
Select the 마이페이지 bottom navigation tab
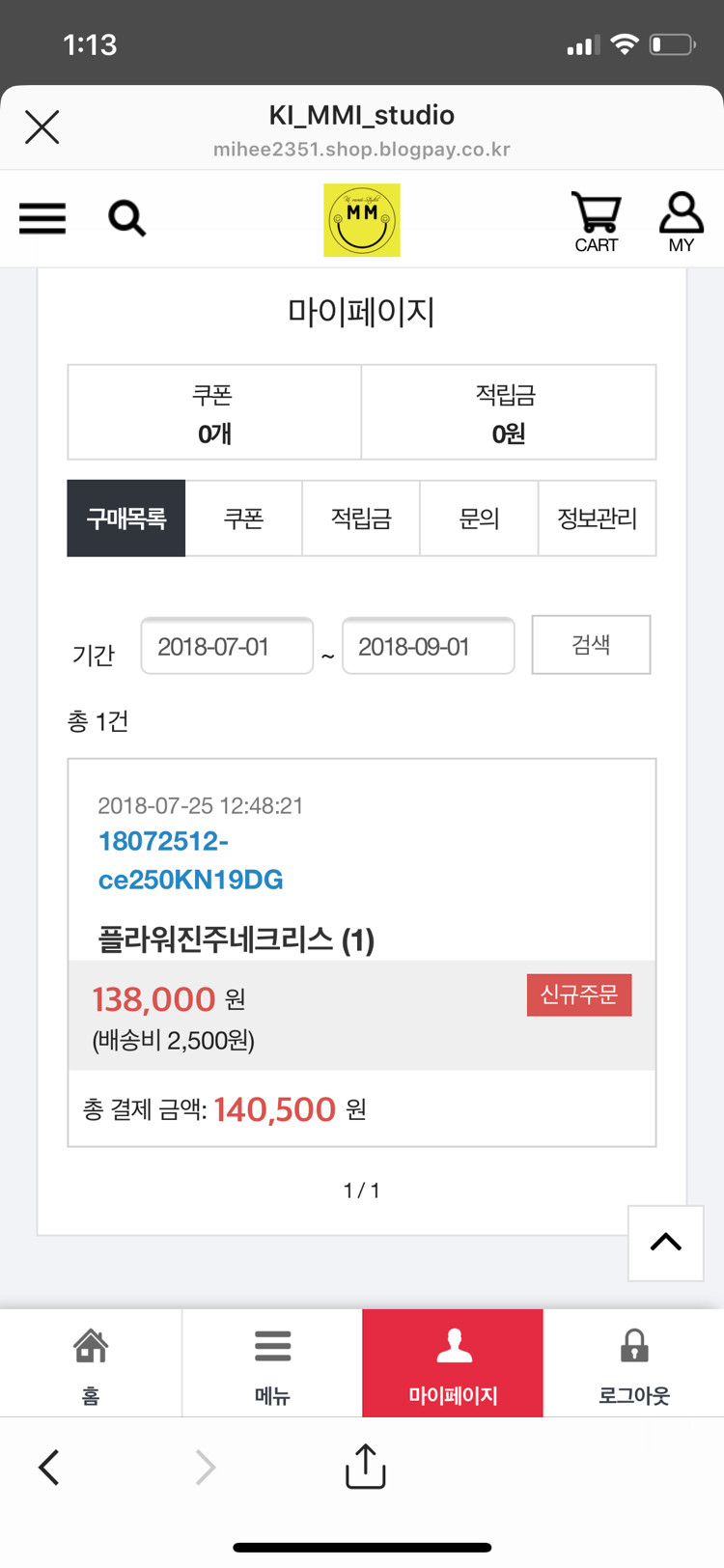click(452, 1361)
